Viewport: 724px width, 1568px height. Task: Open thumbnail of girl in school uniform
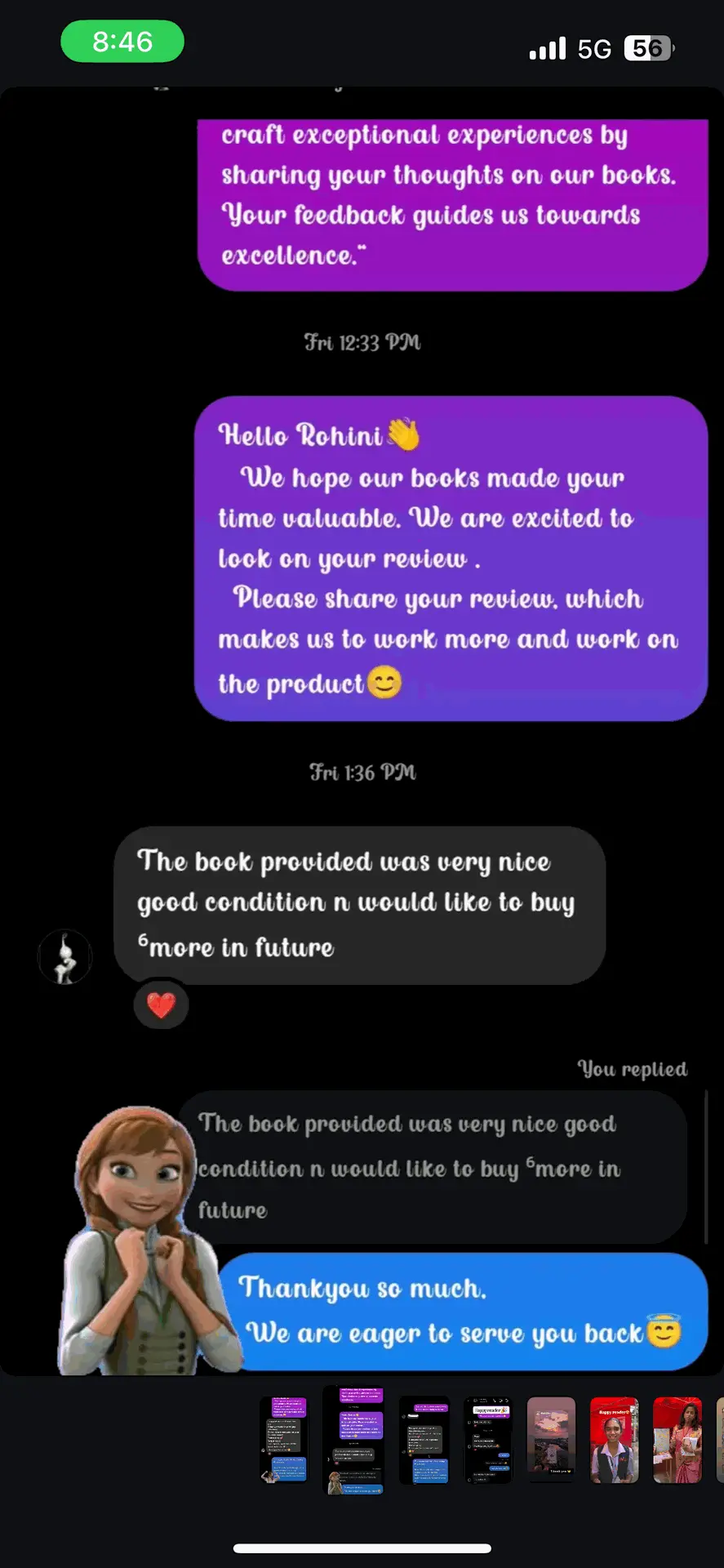pyautogui.click(x=614, y=1440)
